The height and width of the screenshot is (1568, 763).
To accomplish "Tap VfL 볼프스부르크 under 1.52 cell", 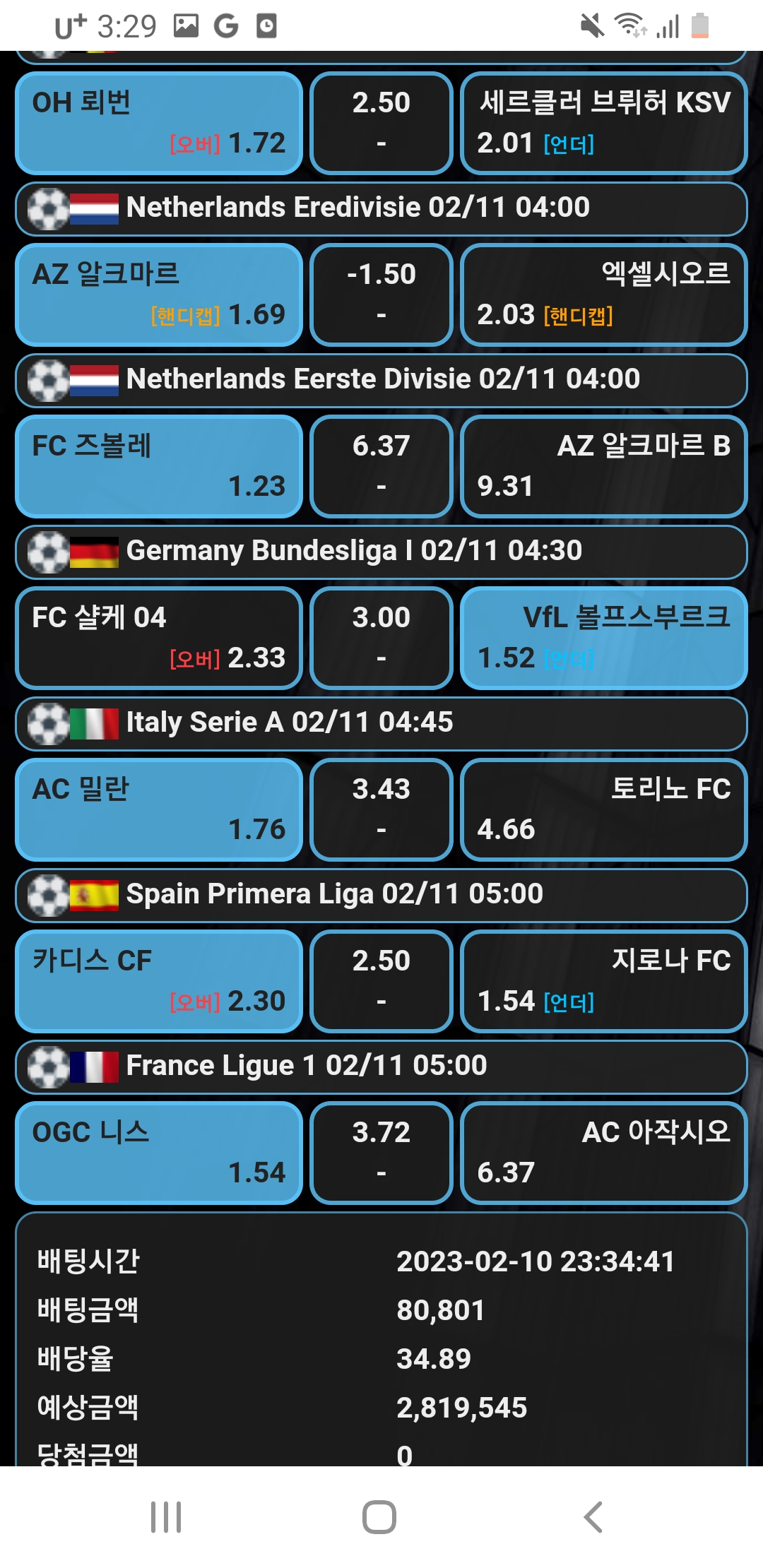I will click(x=604, y=638).
